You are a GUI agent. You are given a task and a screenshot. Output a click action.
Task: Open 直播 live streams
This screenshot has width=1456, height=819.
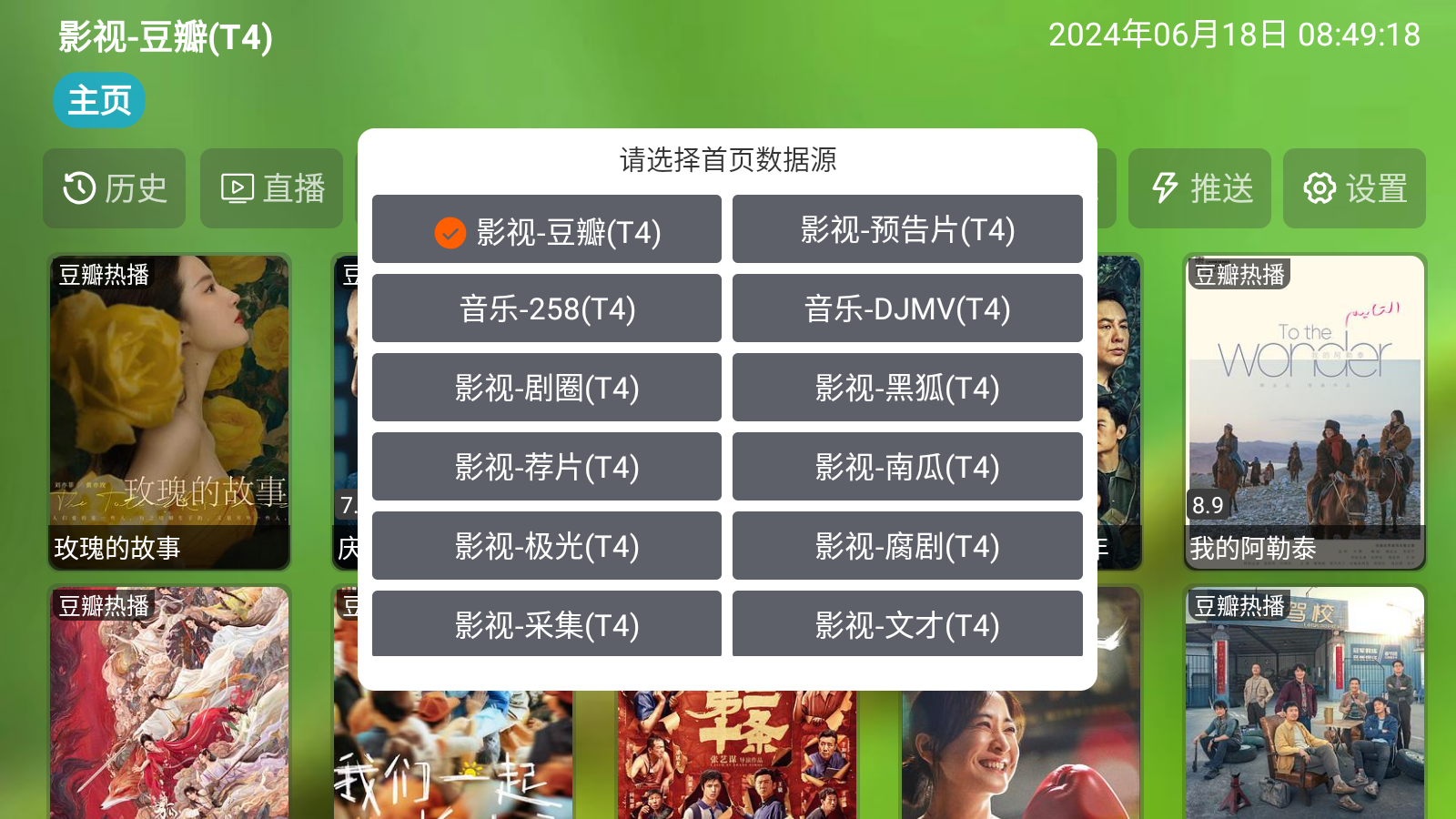pyautogui.click(x=272, y=189)
